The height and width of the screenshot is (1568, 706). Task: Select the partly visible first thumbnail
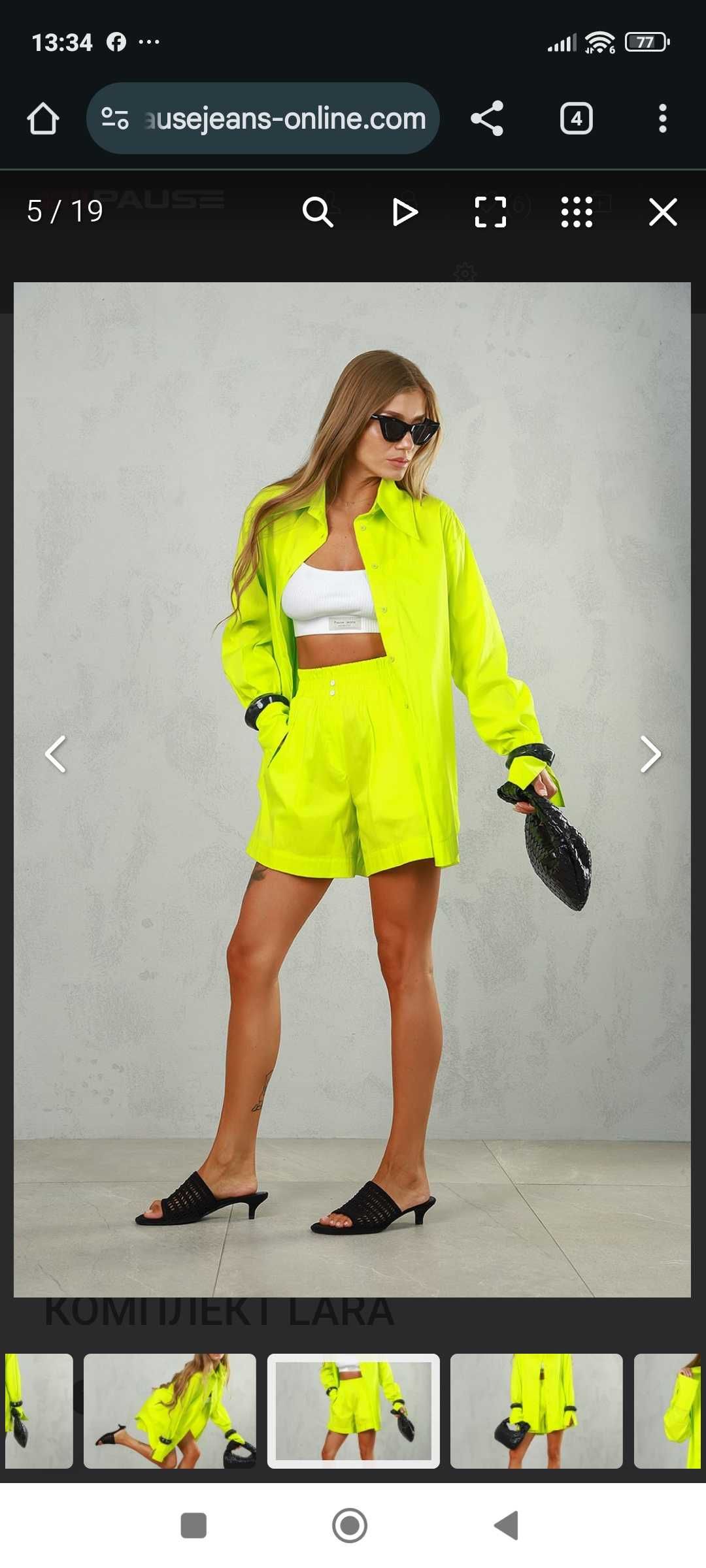pyautogui.click(x=38, y=1411)
